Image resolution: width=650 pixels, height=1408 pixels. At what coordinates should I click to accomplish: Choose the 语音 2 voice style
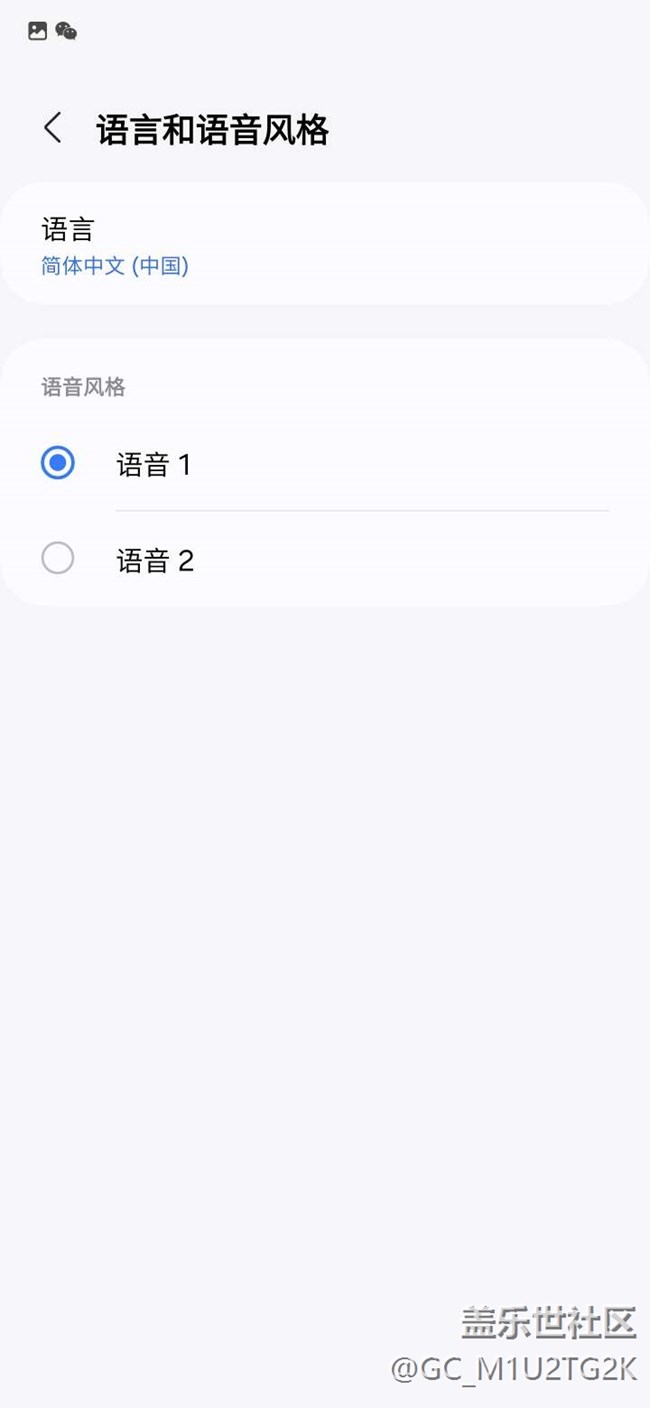[58, 558]
